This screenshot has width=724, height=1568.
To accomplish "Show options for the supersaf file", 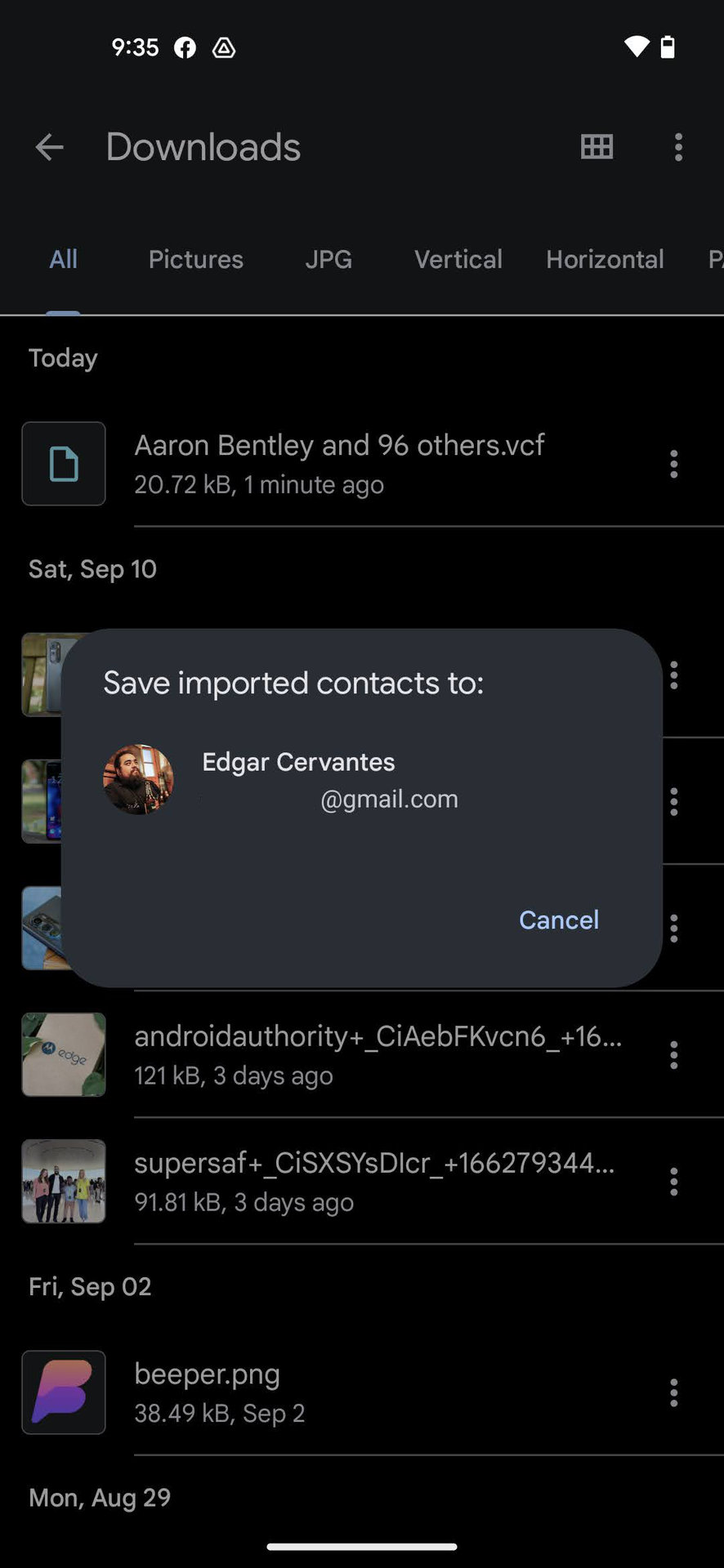I will point(674,1182).
